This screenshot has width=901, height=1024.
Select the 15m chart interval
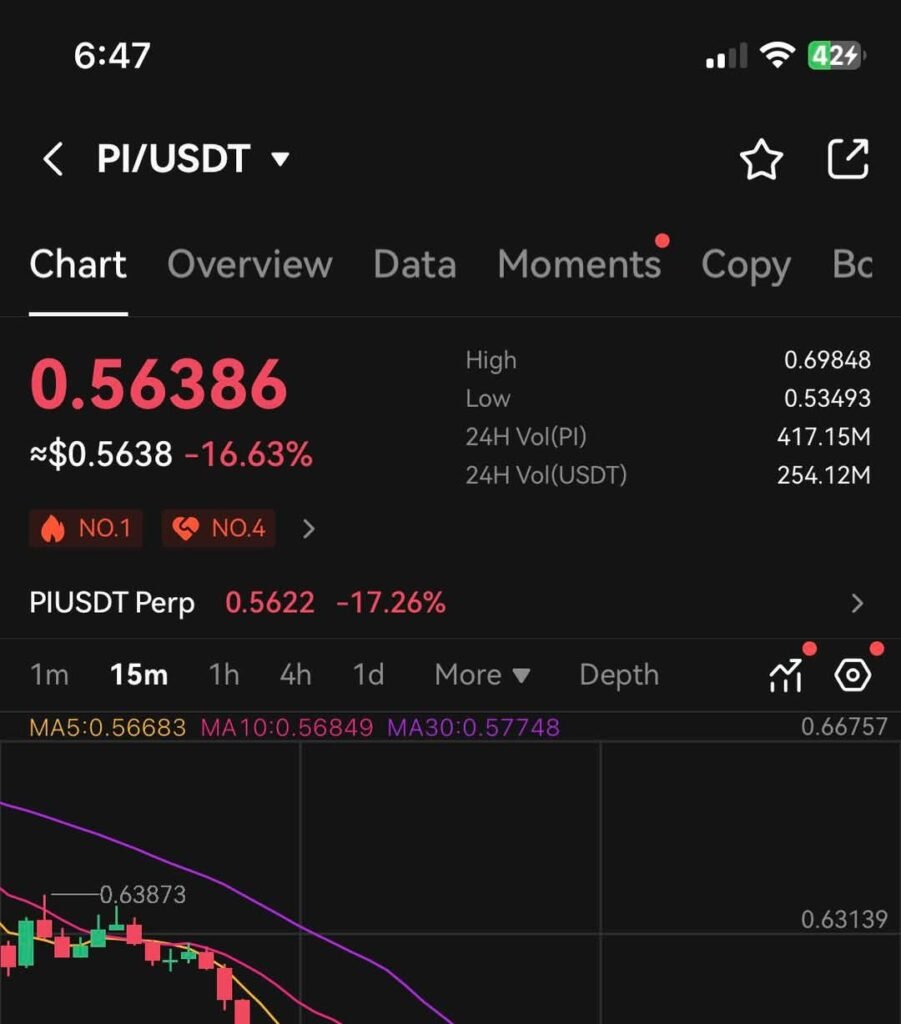(x=139, y=675)
